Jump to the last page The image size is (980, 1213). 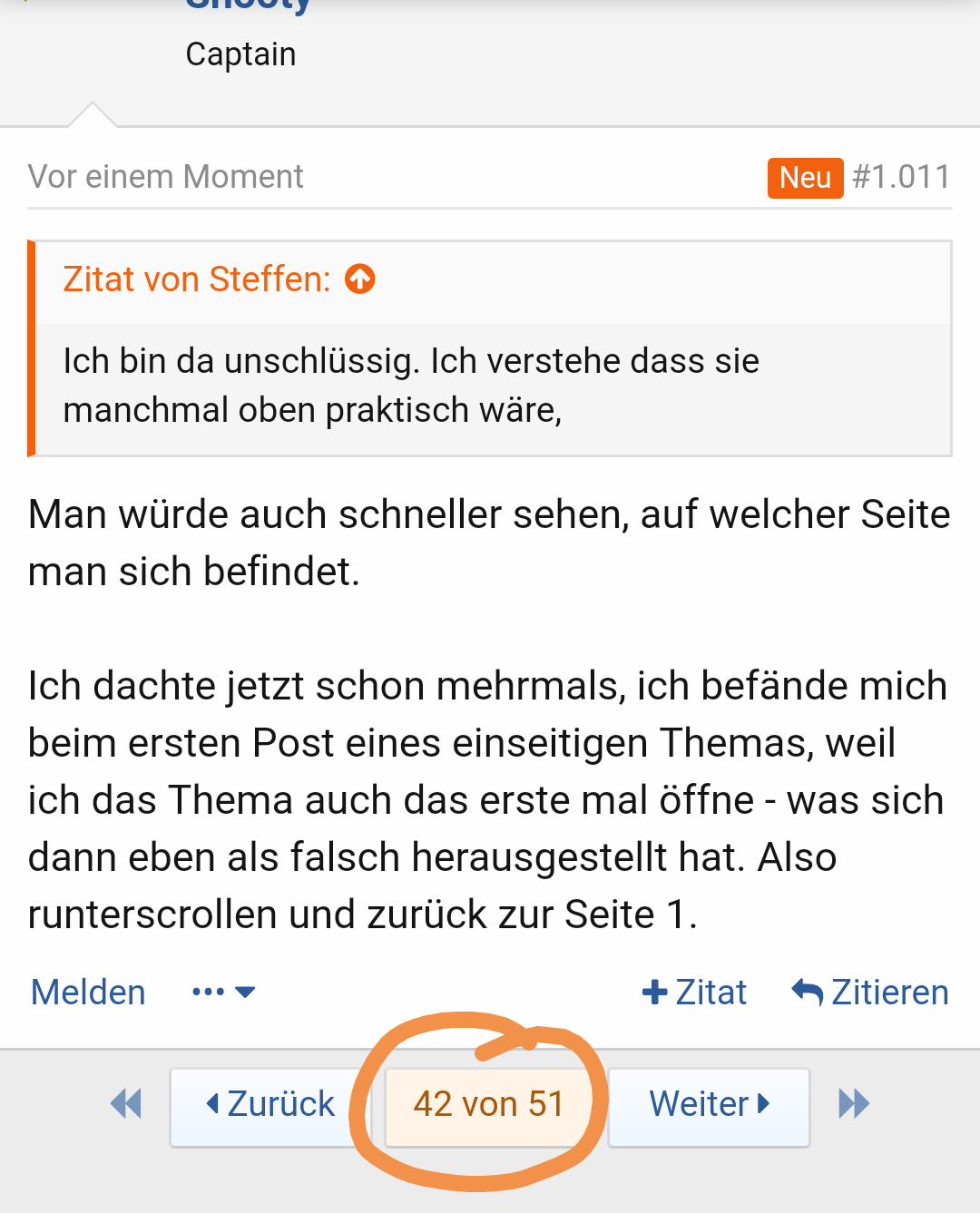pos(854,1104)
